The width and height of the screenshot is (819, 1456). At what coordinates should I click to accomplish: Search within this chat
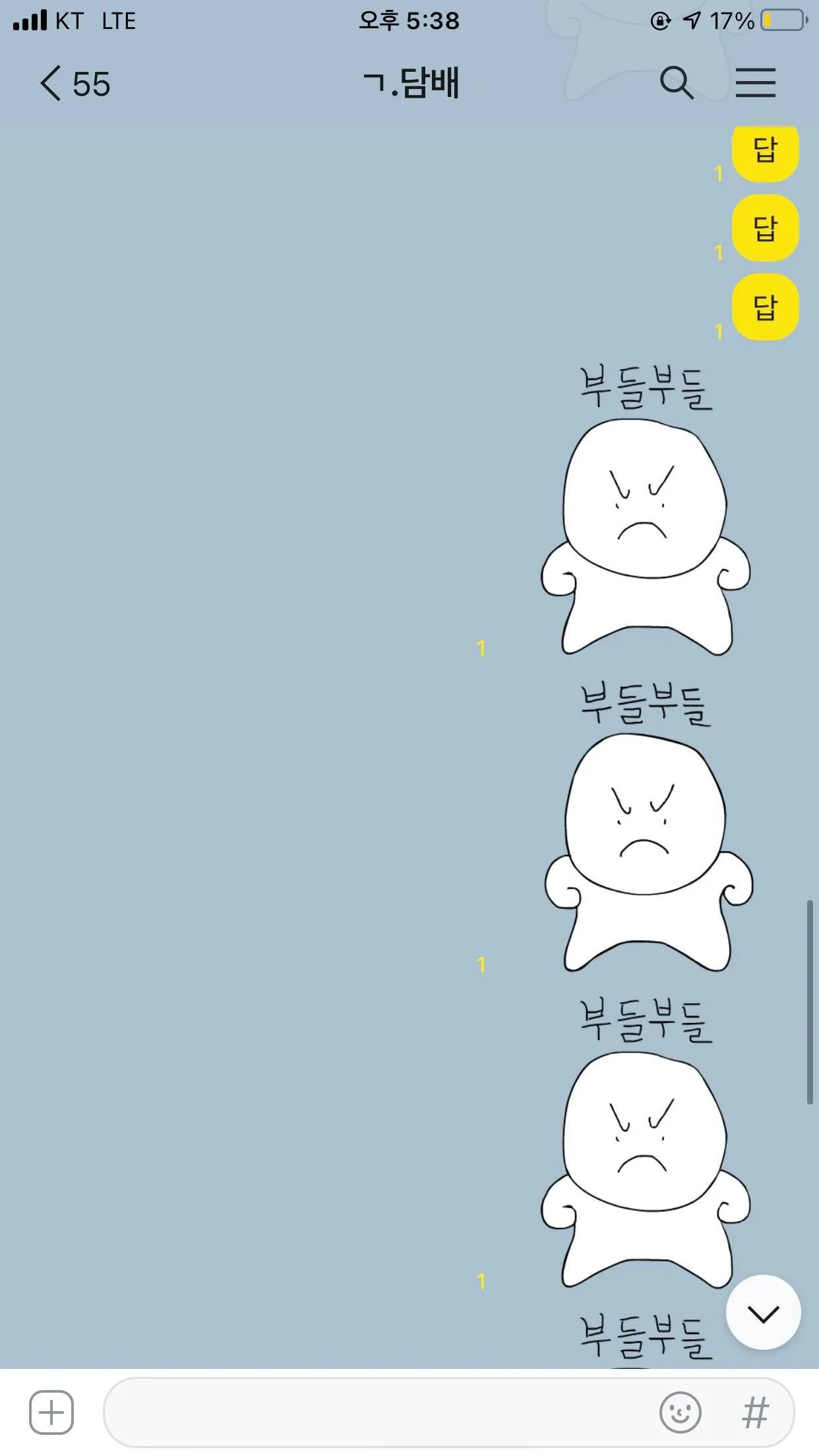click(677, 84)
